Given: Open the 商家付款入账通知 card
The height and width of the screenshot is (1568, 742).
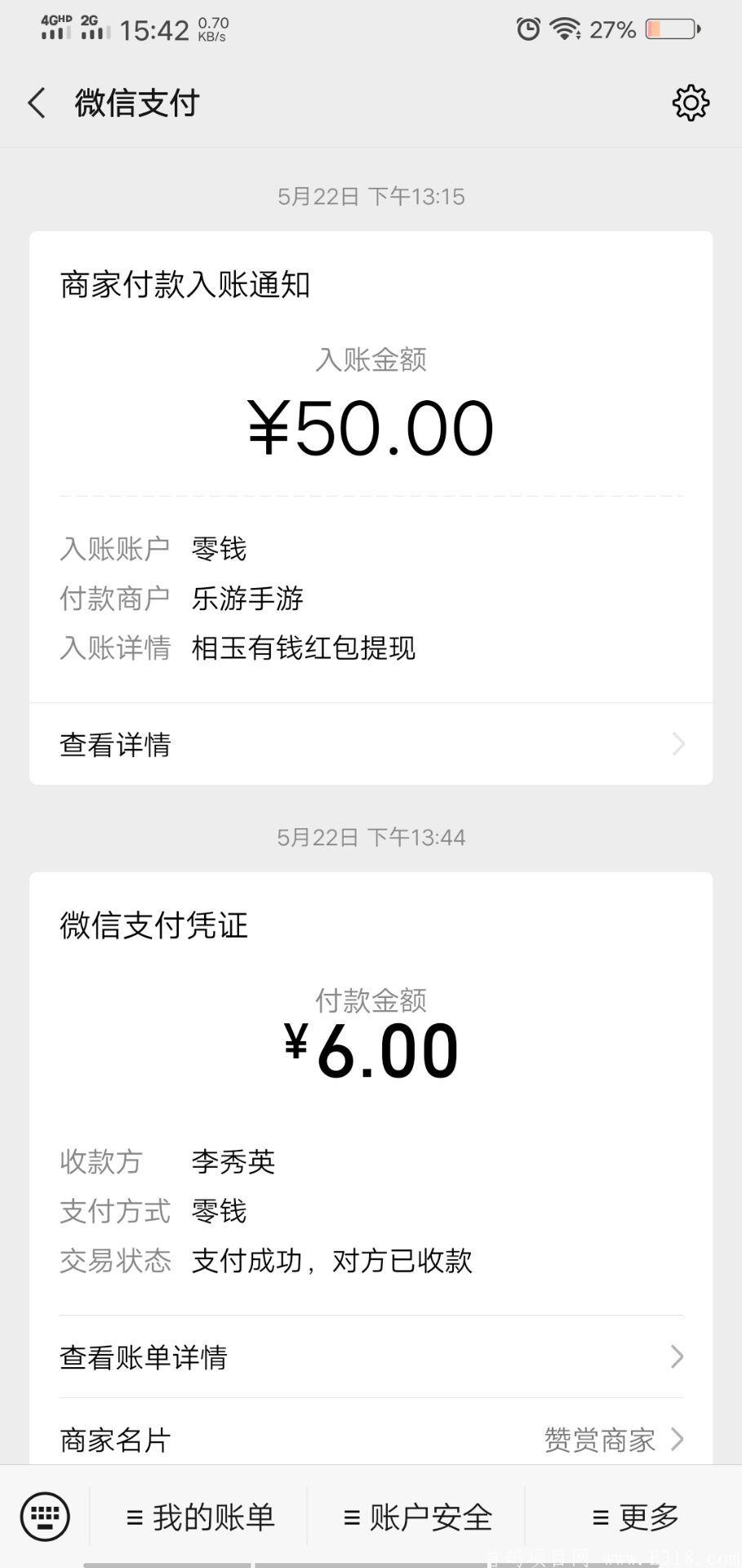Looking at the screenshot, I should click(371, 467).
